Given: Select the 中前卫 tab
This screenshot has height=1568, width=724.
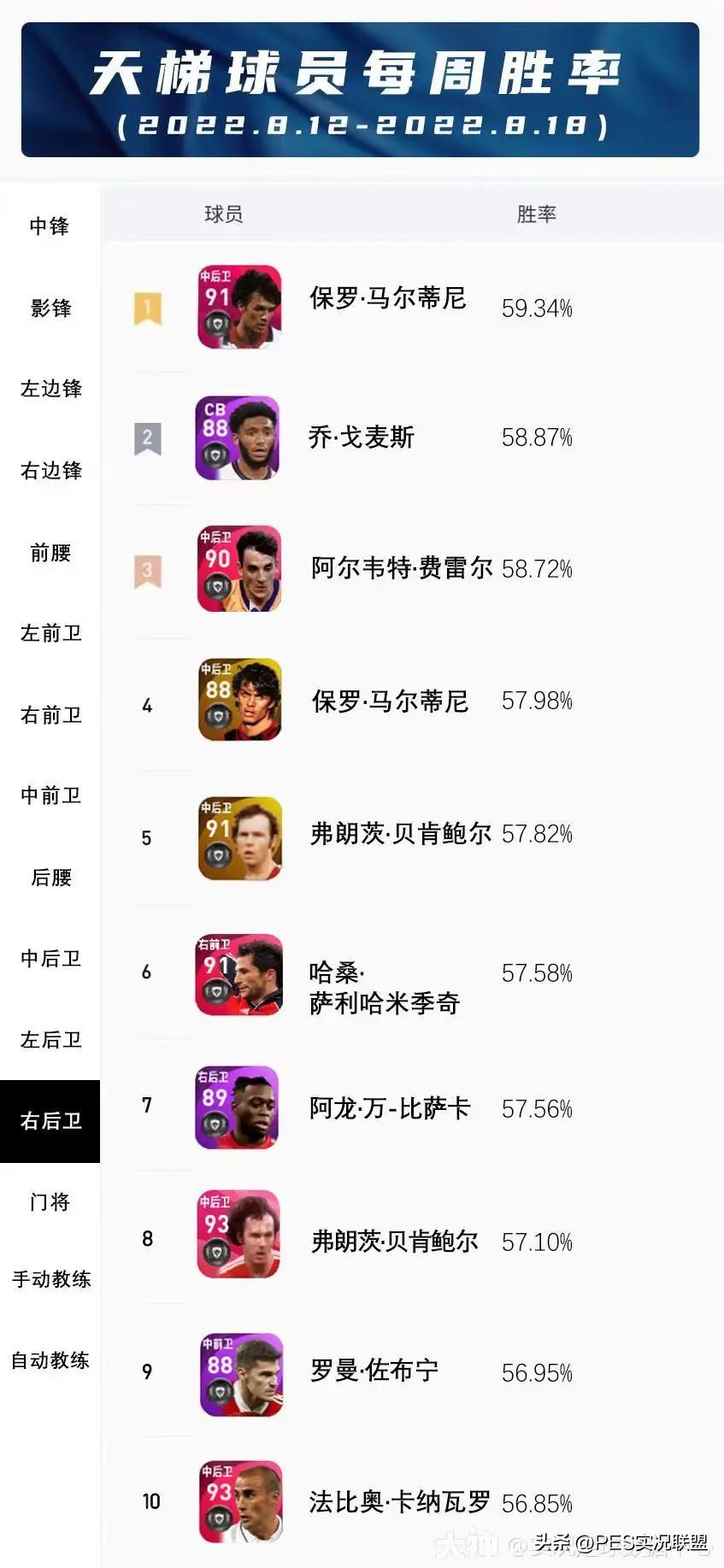Looking at the screenshot, I should pos(50,796).
